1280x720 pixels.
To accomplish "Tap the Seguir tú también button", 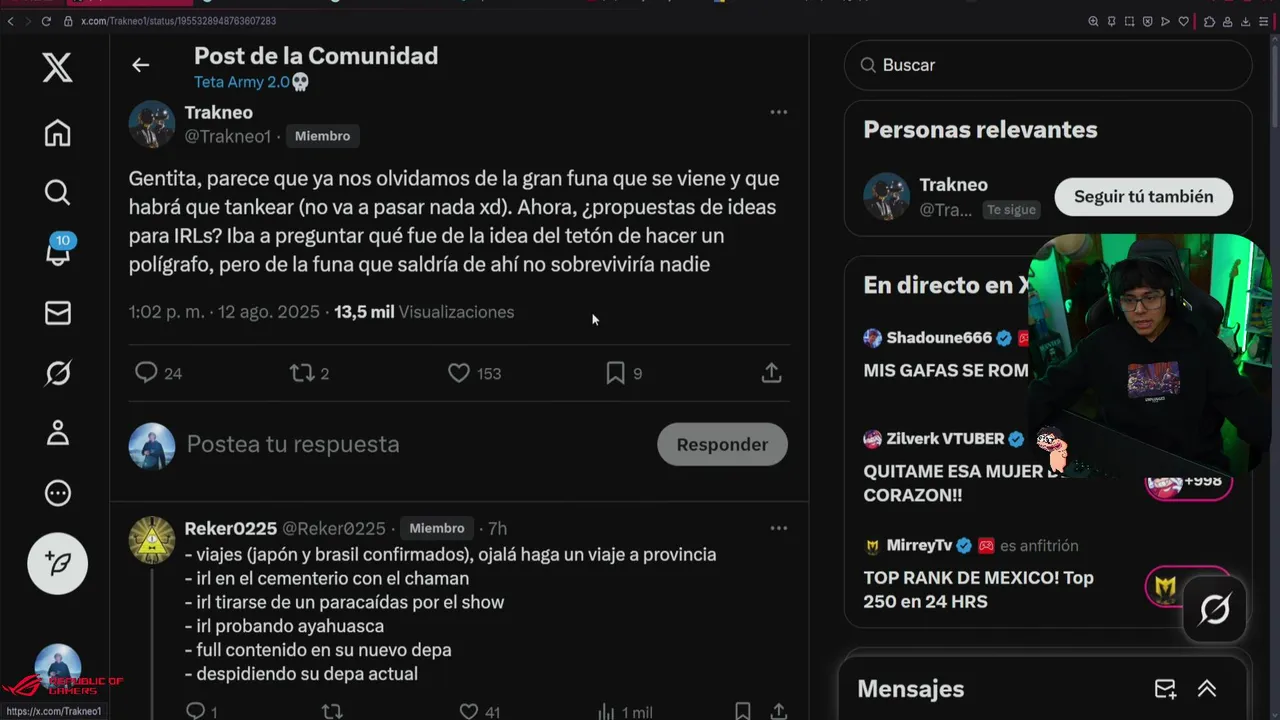I will pyautogui.click(x=1143, y=197).
